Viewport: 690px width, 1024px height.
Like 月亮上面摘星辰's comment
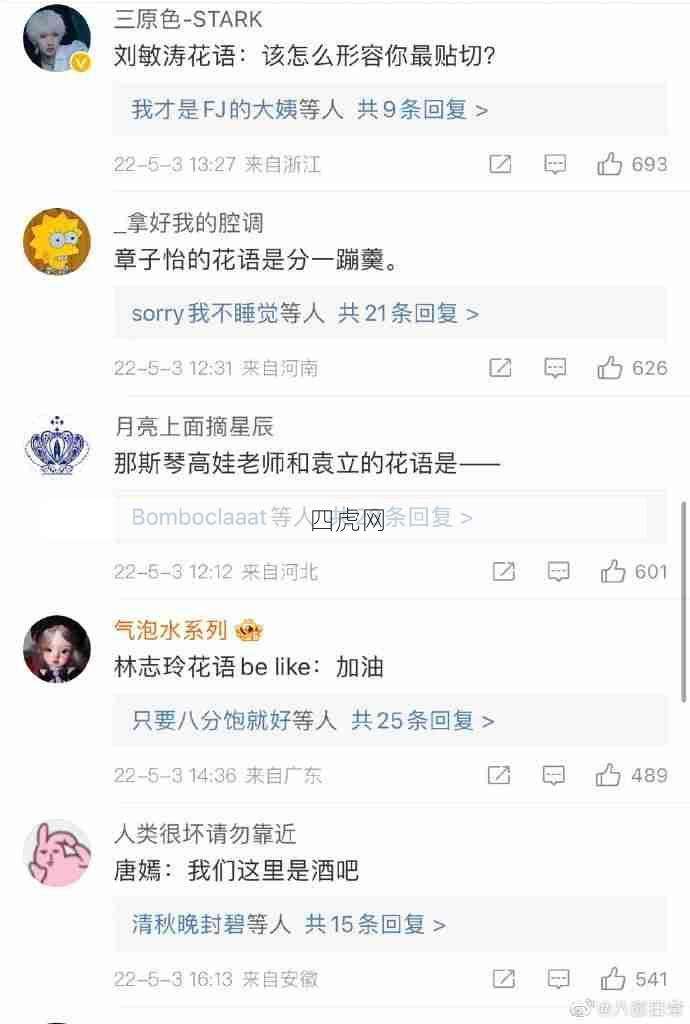613,572
